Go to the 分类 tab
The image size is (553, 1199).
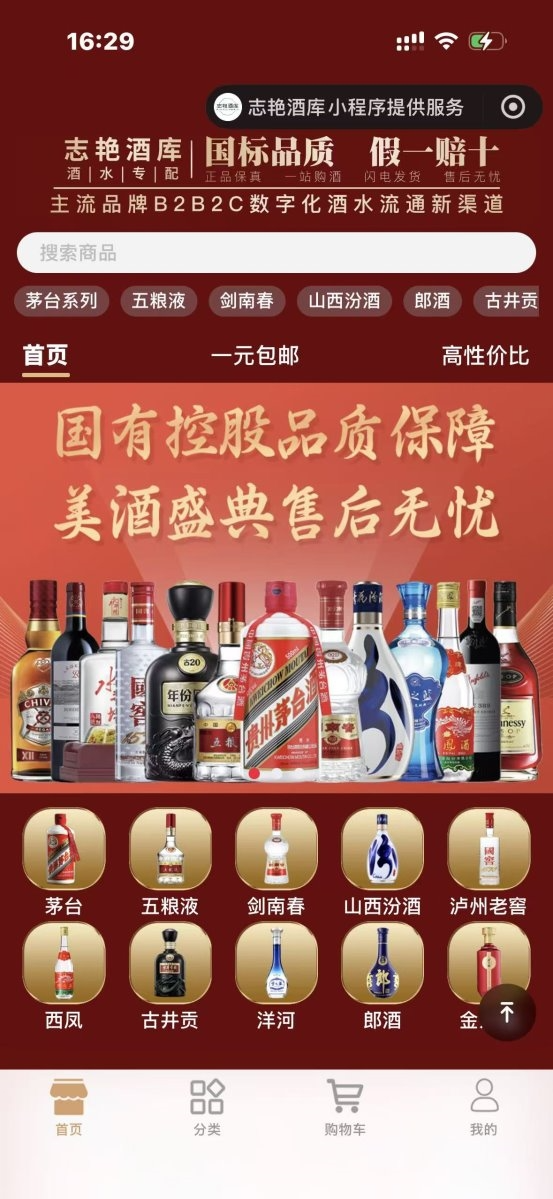207,1106
